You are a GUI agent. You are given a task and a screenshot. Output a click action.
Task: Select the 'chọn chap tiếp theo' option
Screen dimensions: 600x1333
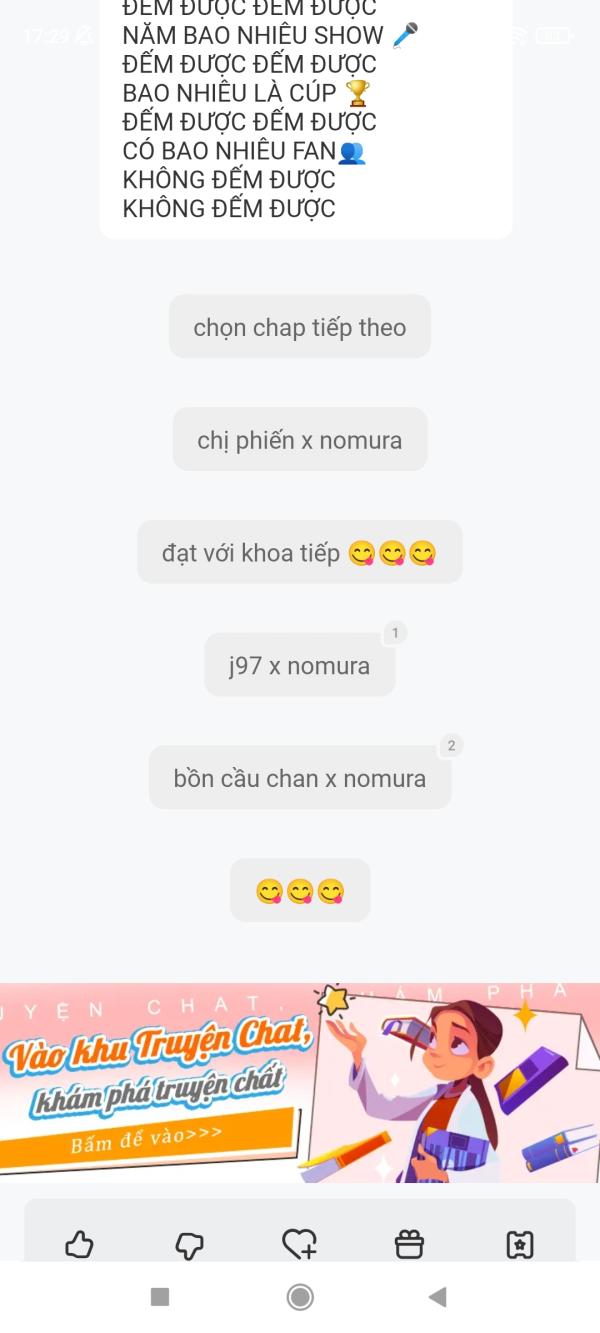[299, 327]
